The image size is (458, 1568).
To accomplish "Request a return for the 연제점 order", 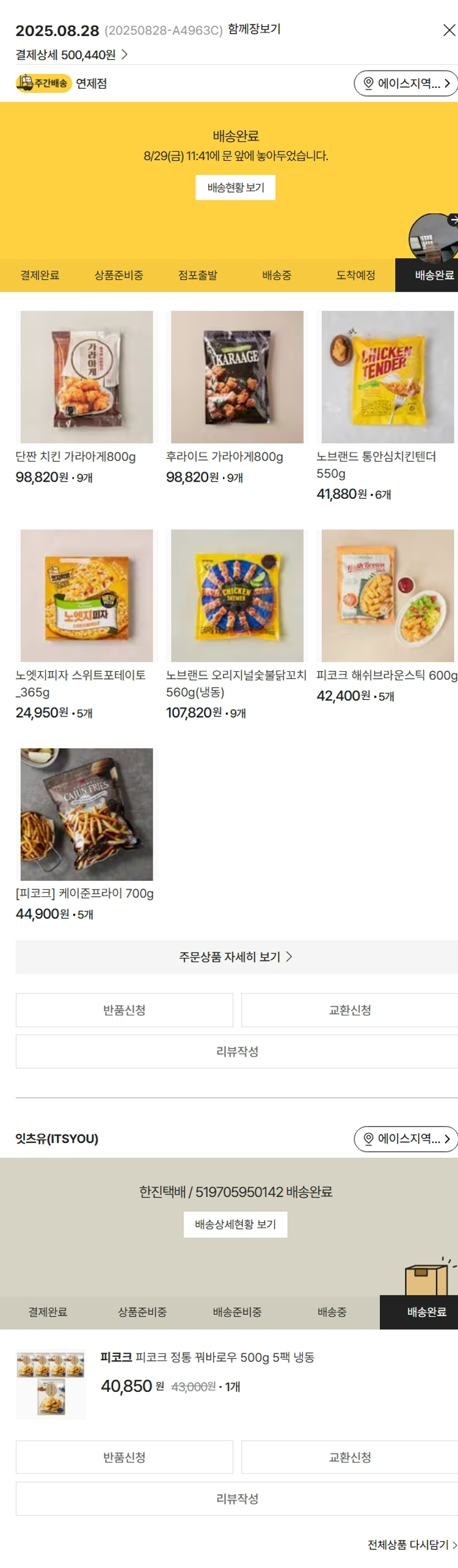I will 124,1010.
